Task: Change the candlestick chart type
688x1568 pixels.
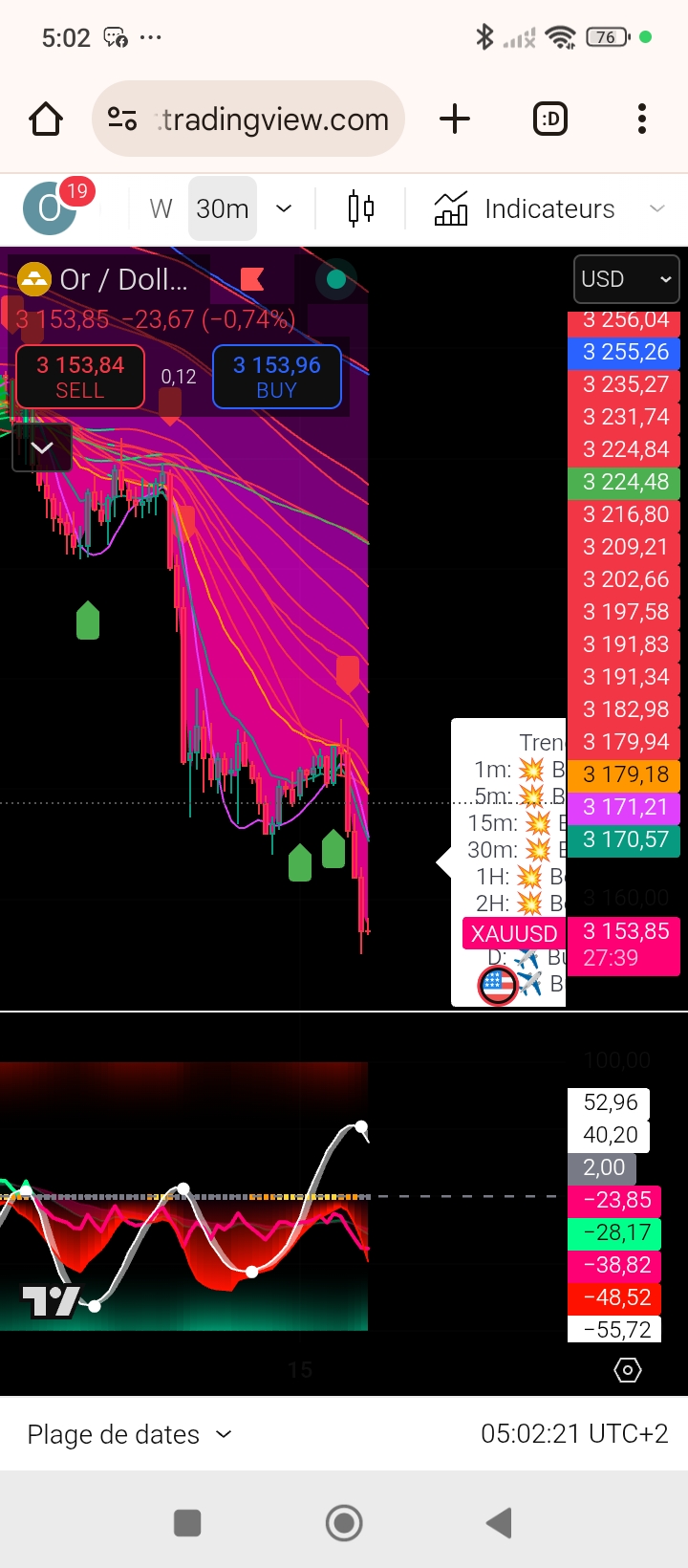Action: [361, 208]
